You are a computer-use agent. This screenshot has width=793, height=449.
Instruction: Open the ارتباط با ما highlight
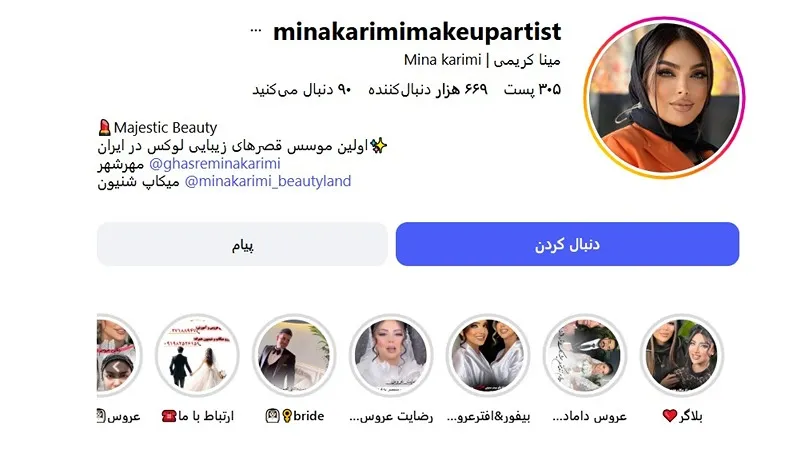[197, 357]
